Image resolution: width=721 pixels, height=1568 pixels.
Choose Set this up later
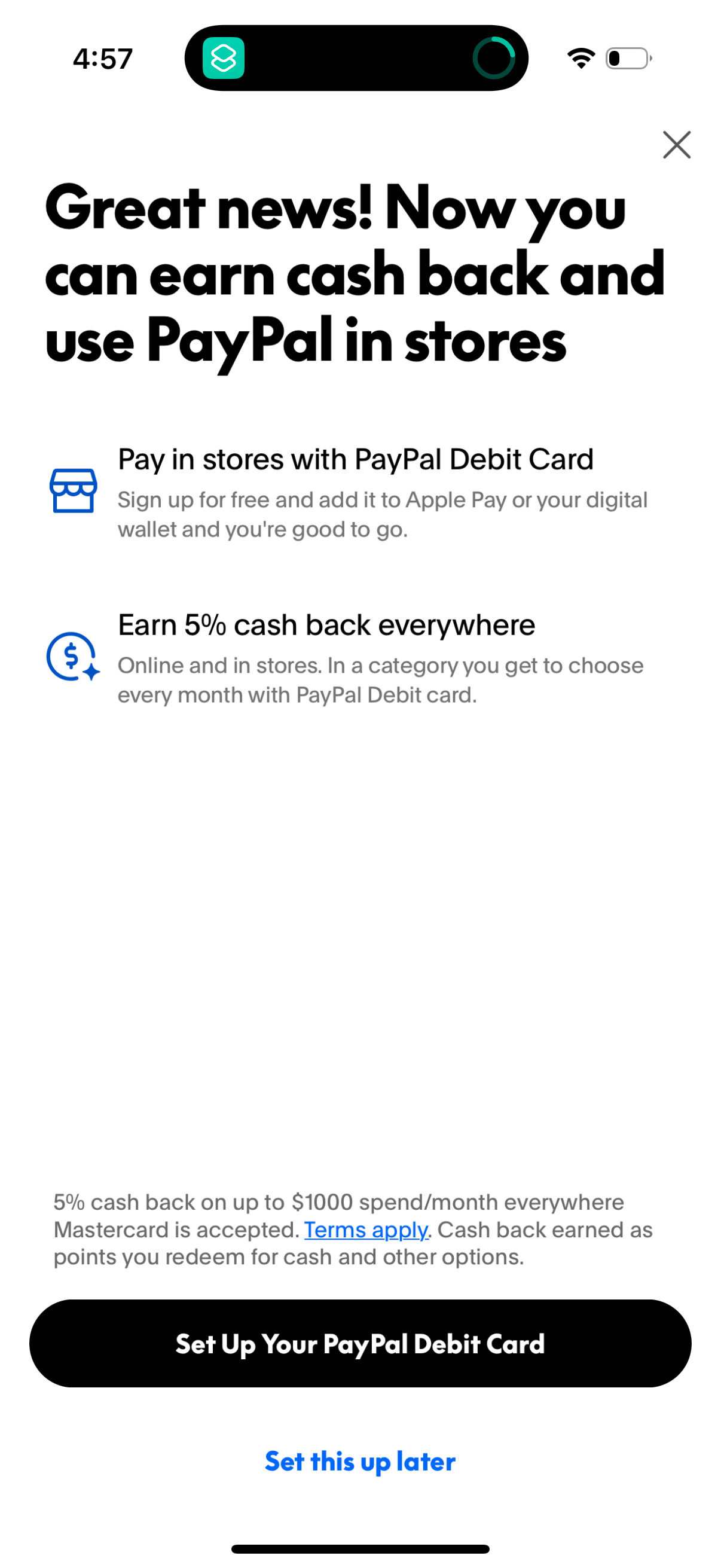click(360, 1462)
